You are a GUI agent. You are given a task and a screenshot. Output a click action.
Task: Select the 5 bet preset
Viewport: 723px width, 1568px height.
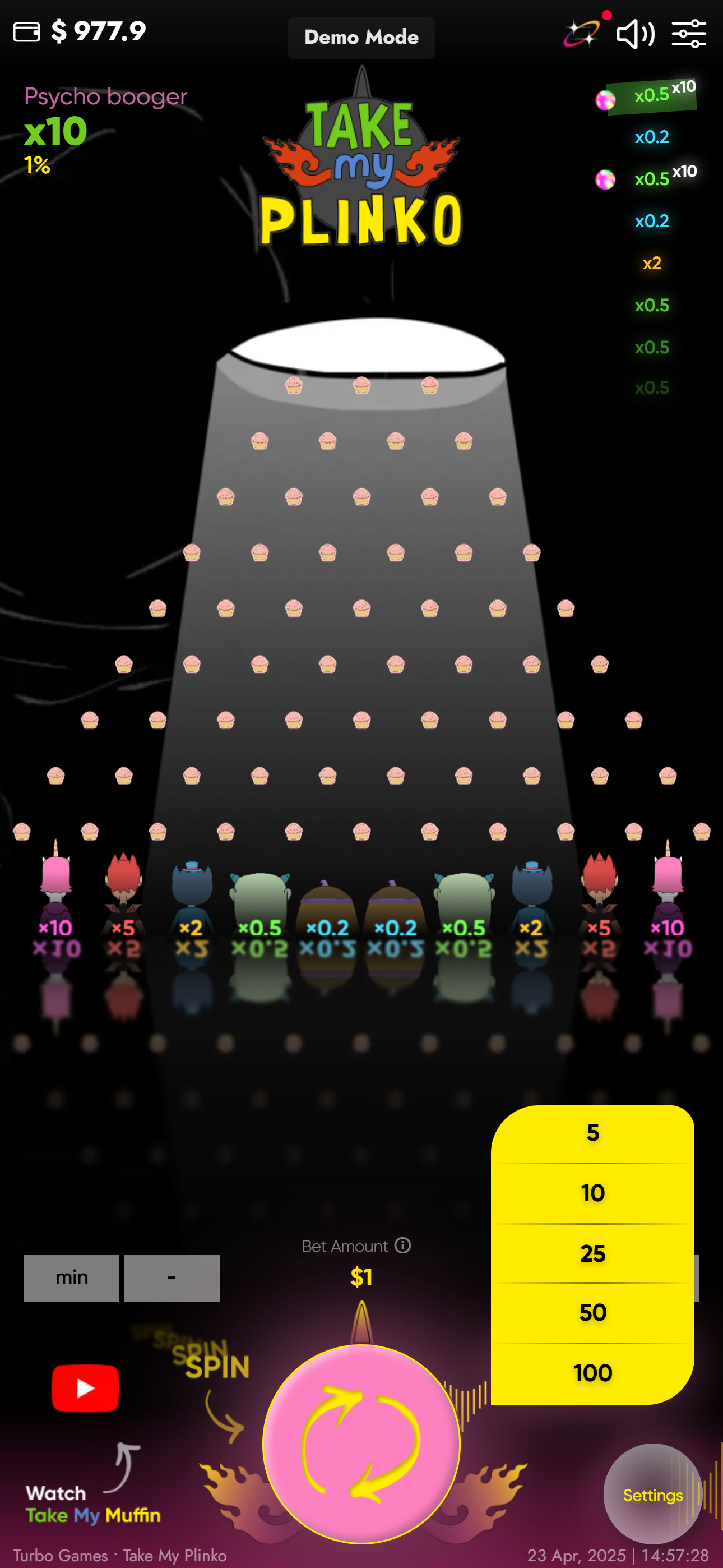592,1133
